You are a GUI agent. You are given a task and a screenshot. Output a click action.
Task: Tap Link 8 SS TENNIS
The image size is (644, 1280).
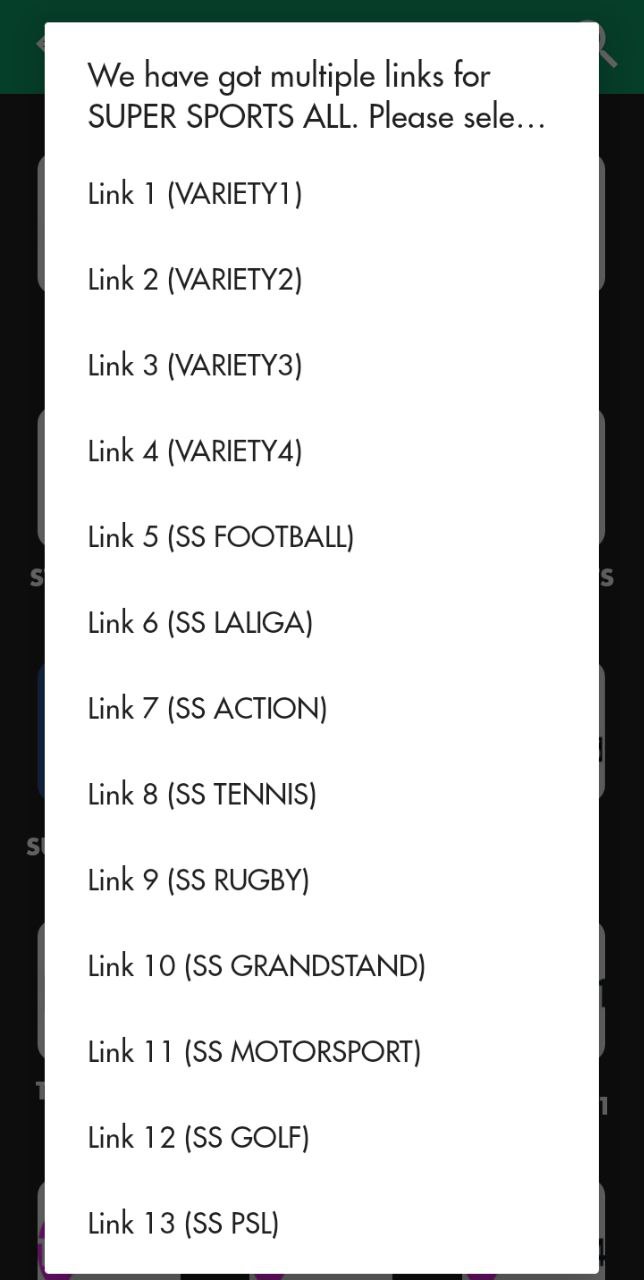pos(321,795)
